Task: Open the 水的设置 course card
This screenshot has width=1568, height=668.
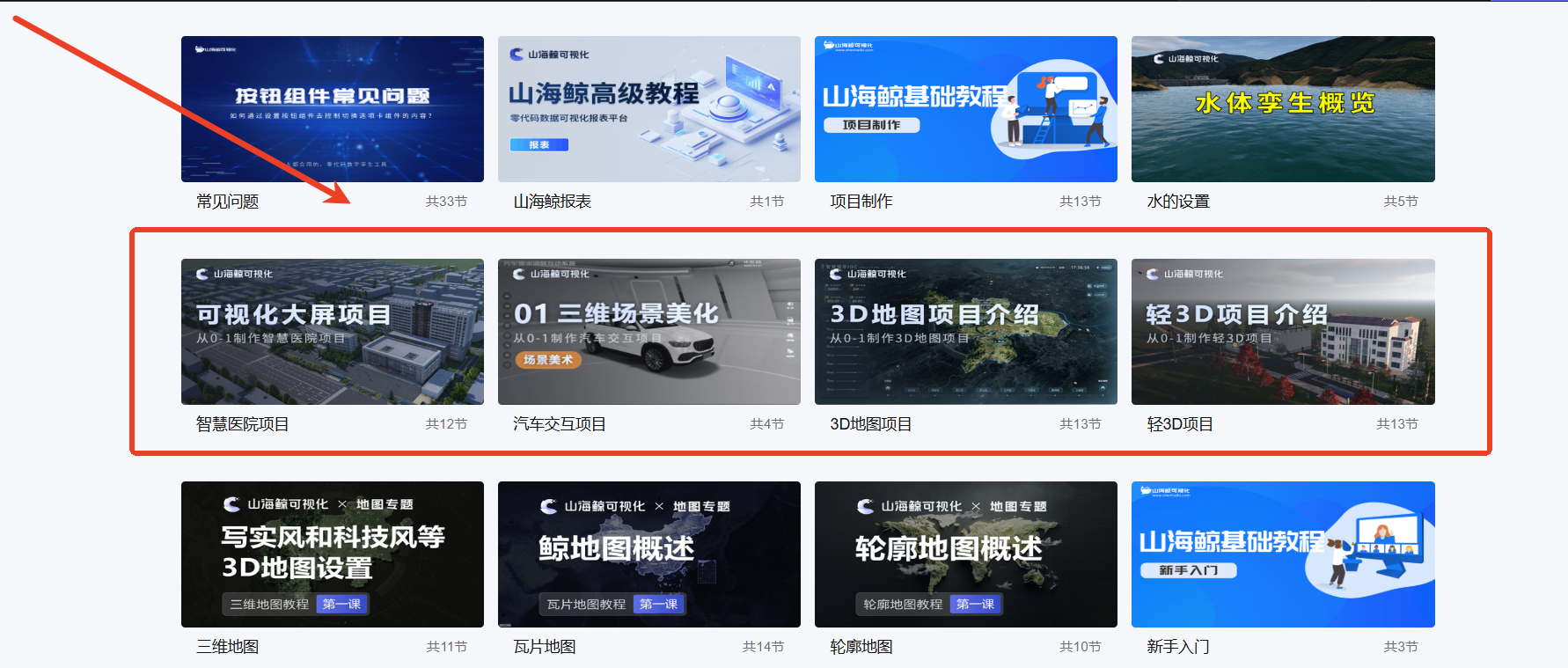Action: coord(1282,109)
